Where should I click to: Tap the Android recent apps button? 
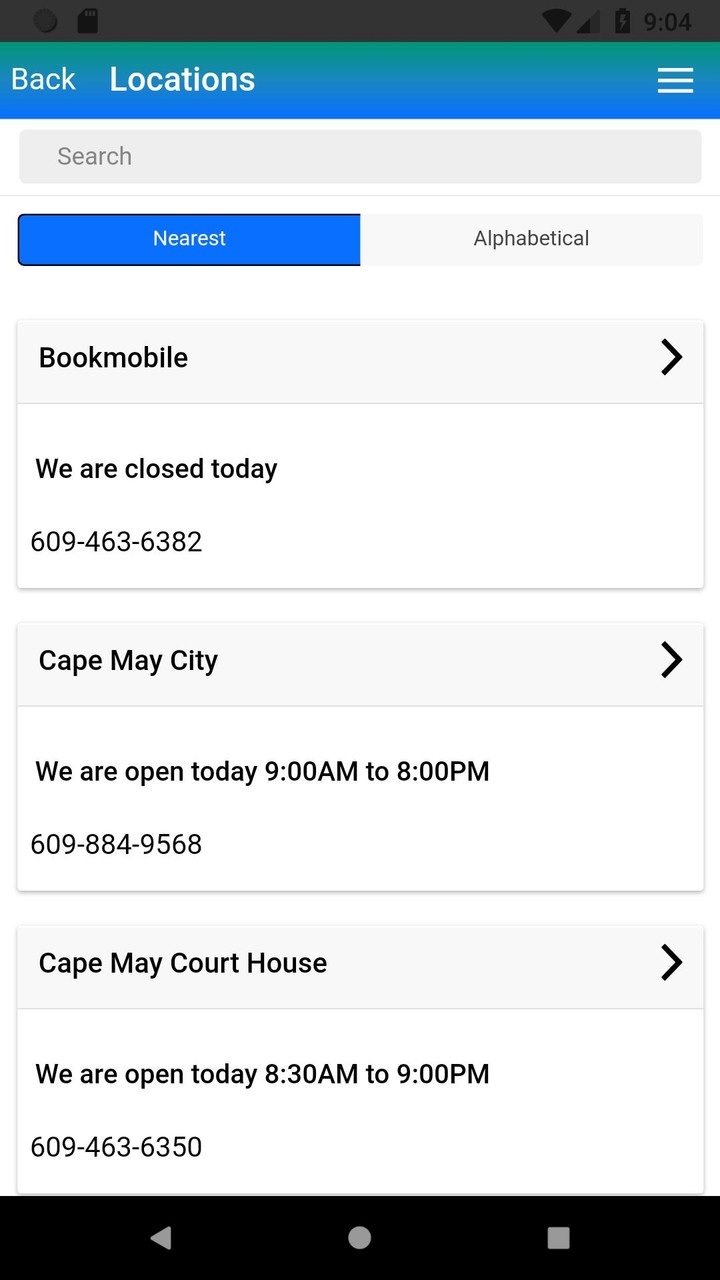pyautogui.click(x=557, y=1237)
